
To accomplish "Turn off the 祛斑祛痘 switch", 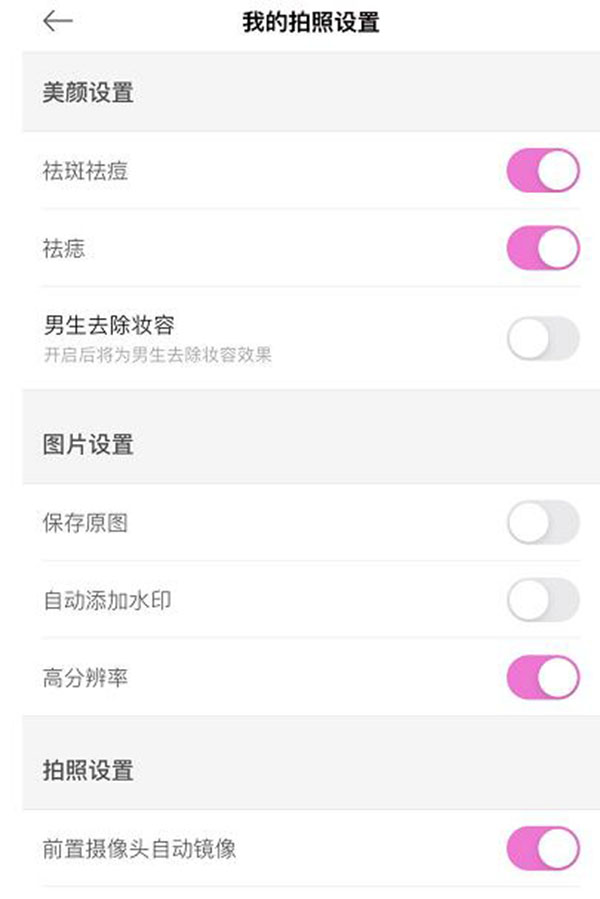I will pos(543,171).
